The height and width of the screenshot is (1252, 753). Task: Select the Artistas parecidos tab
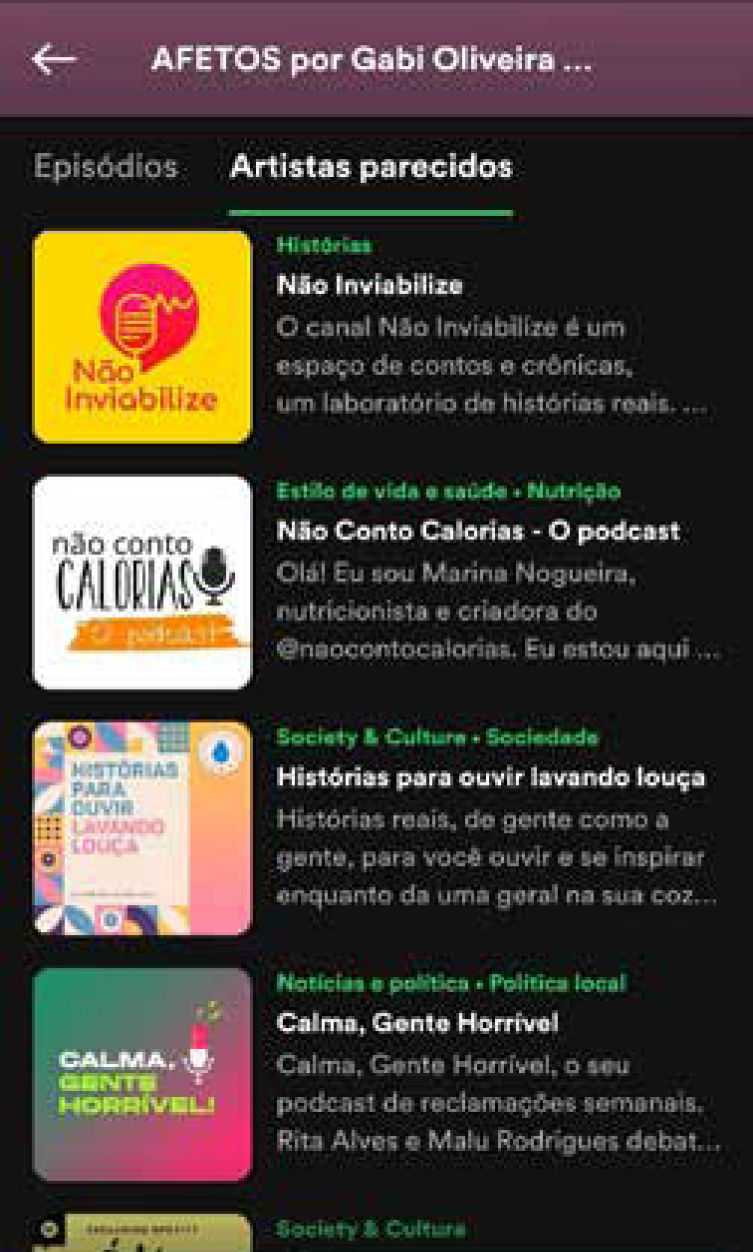pyautogui.click(x=371, y=167)
